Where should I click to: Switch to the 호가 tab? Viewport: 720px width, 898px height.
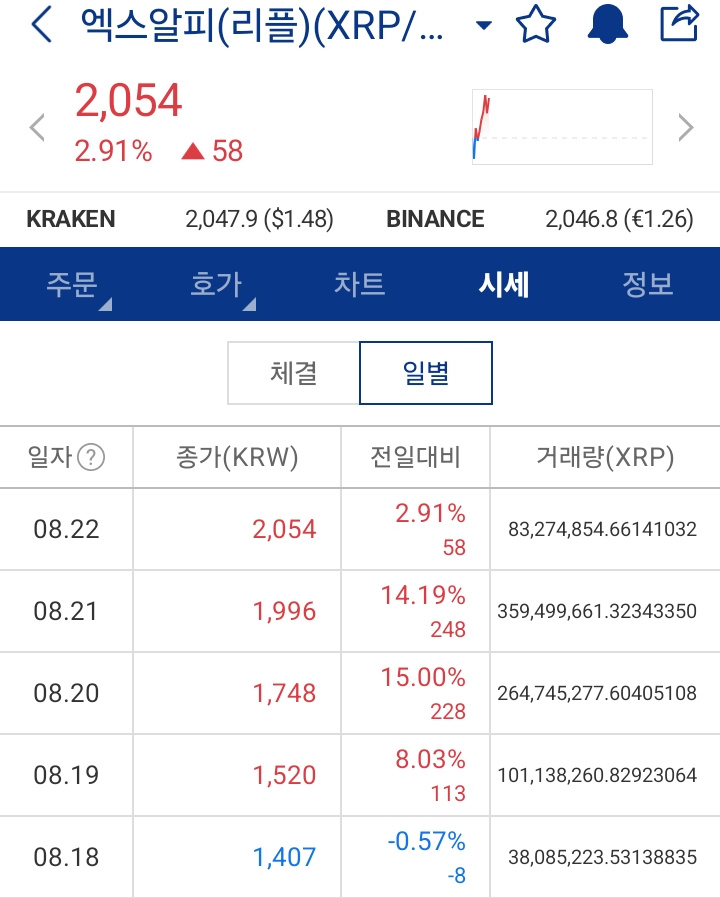pyautogui.click(x=216, y=284)
